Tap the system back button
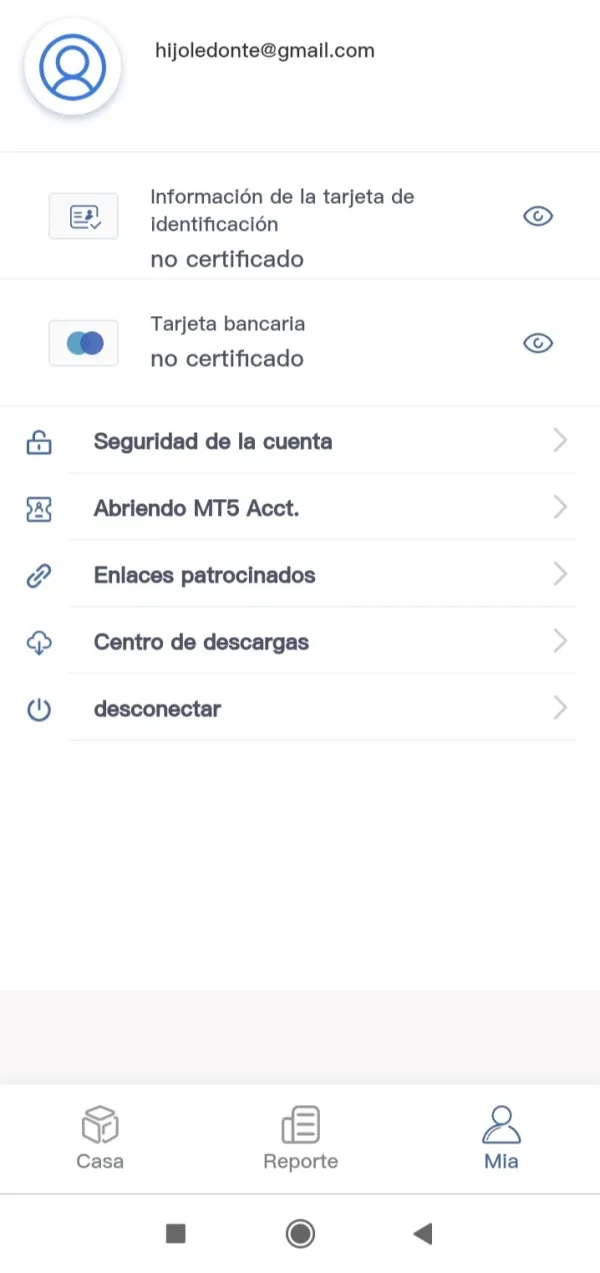This screenshot has width=600, height=1273. click(422, 1234)
